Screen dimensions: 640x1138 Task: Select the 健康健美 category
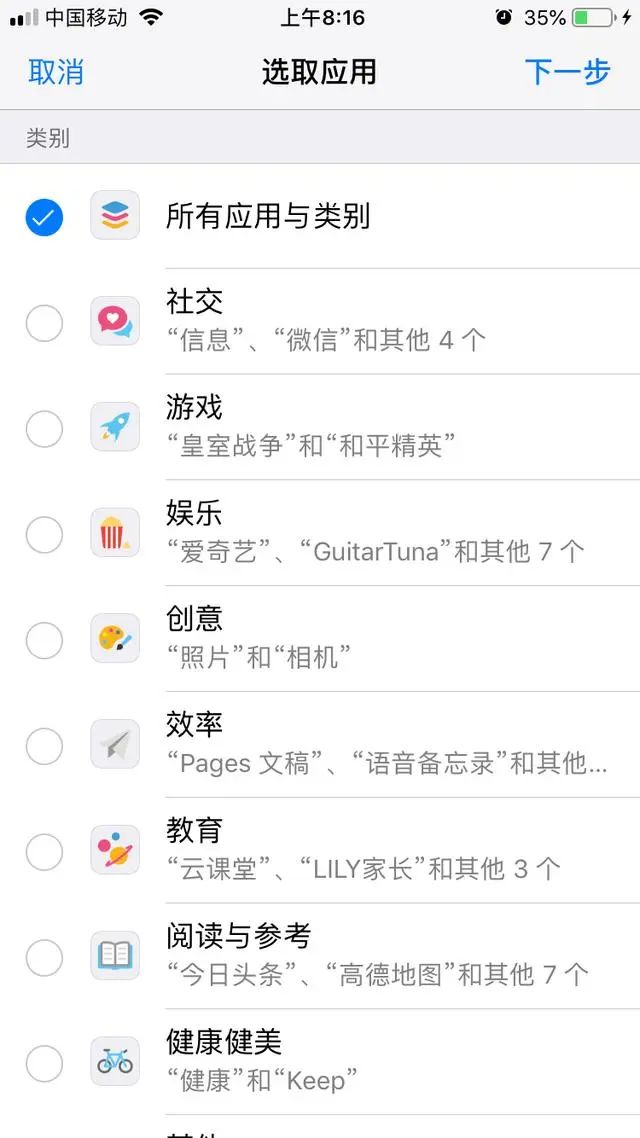[x=320, y=1062]
